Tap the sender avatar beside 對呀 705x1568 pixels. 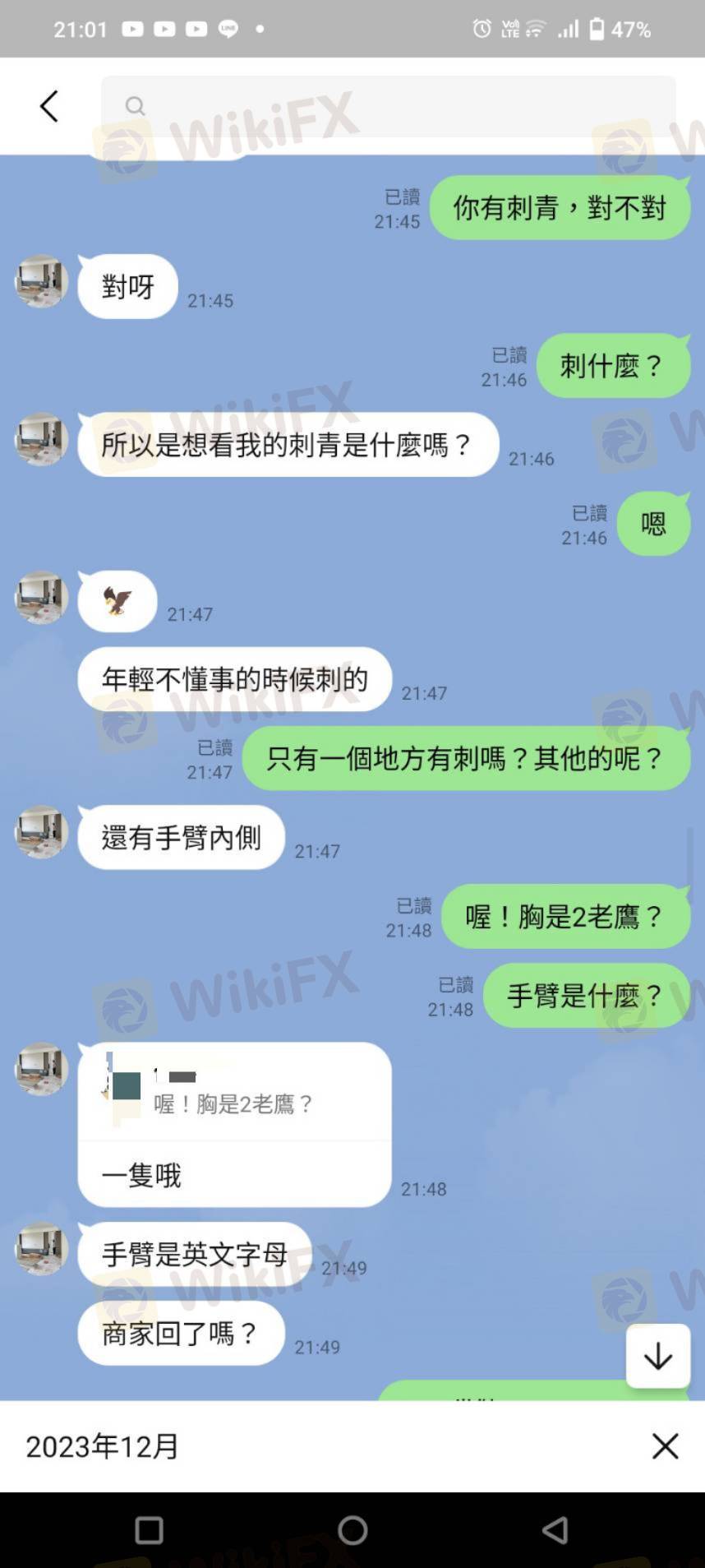41,282
